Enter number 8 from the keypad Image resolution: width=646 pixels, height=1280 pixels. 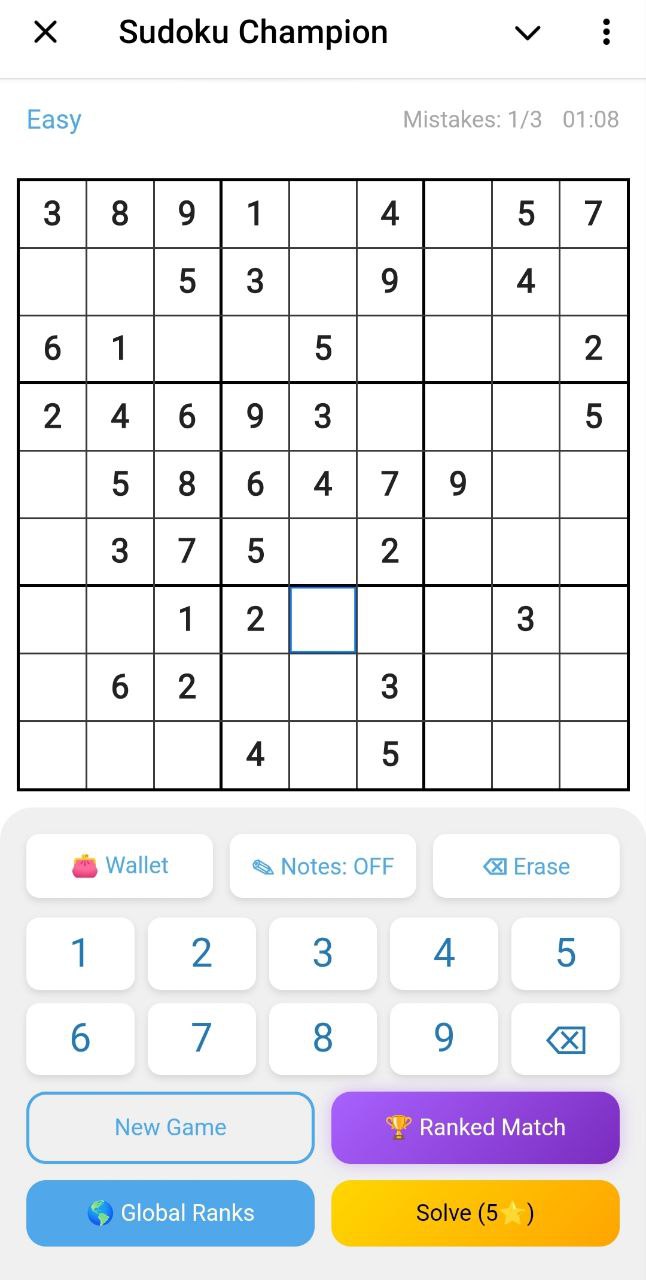322,1039
